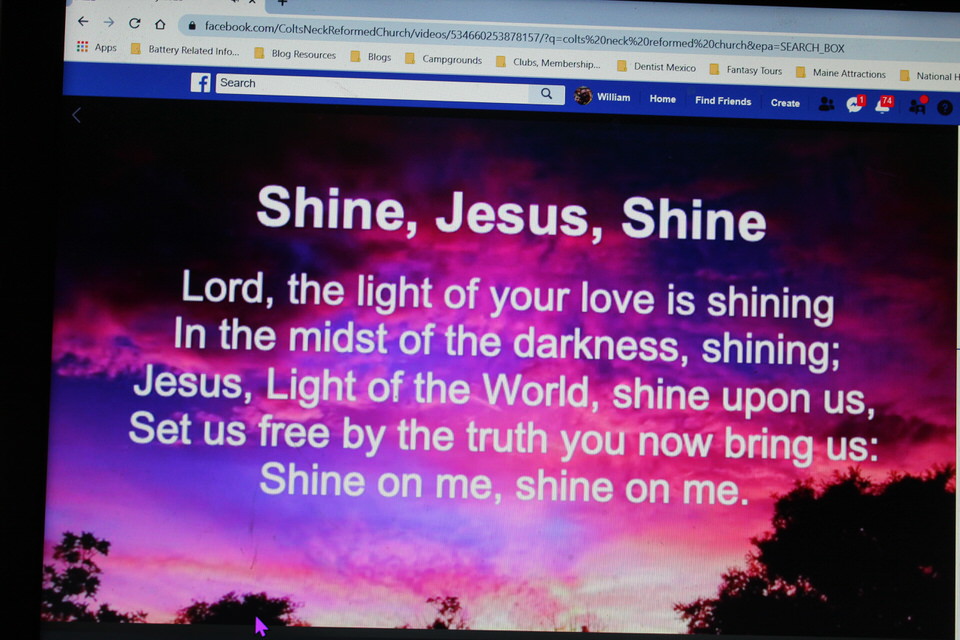
Task: Open William's profile
Action: [x=603, y=97]
